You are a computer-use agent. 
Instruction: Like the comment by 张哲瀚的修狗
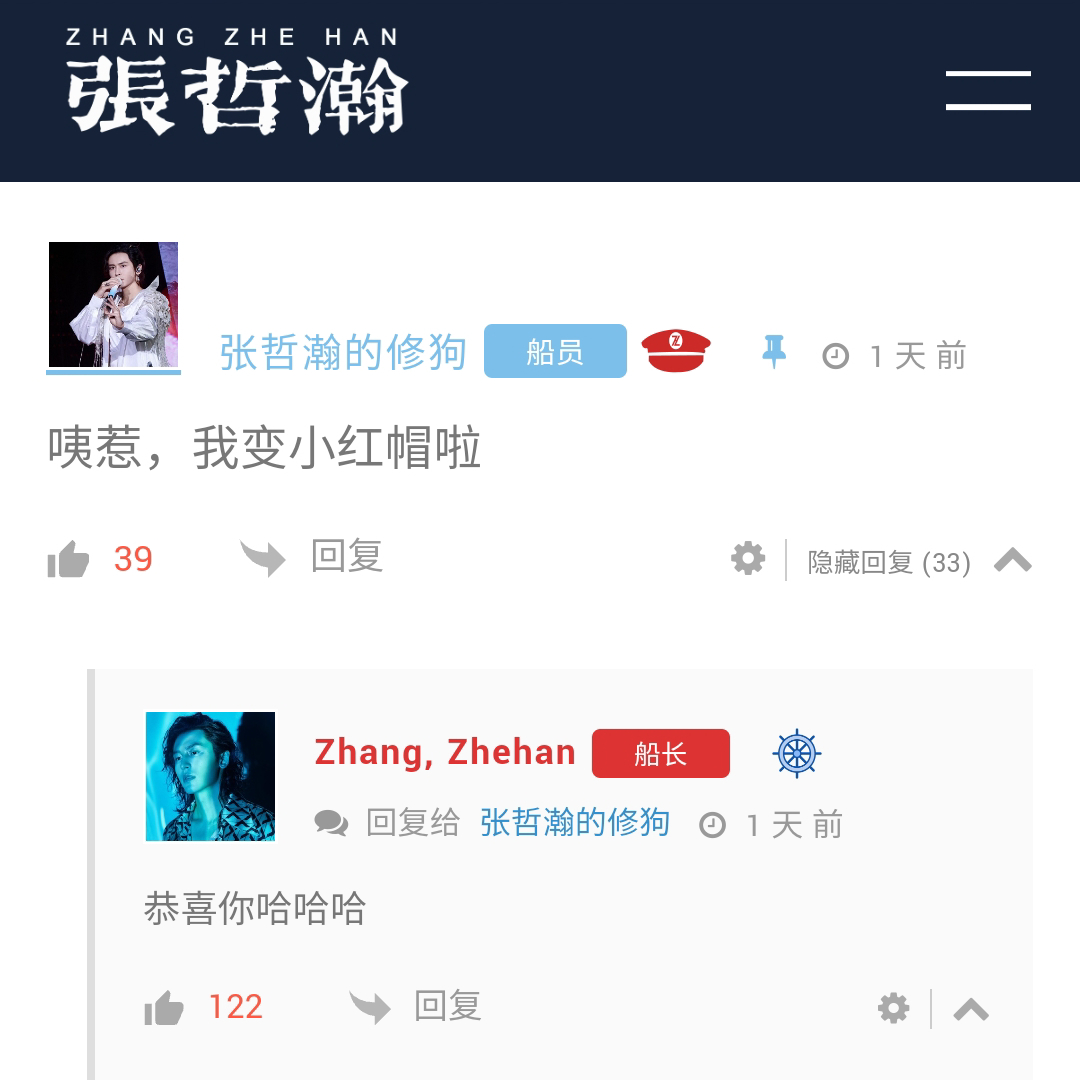[69, 559]
